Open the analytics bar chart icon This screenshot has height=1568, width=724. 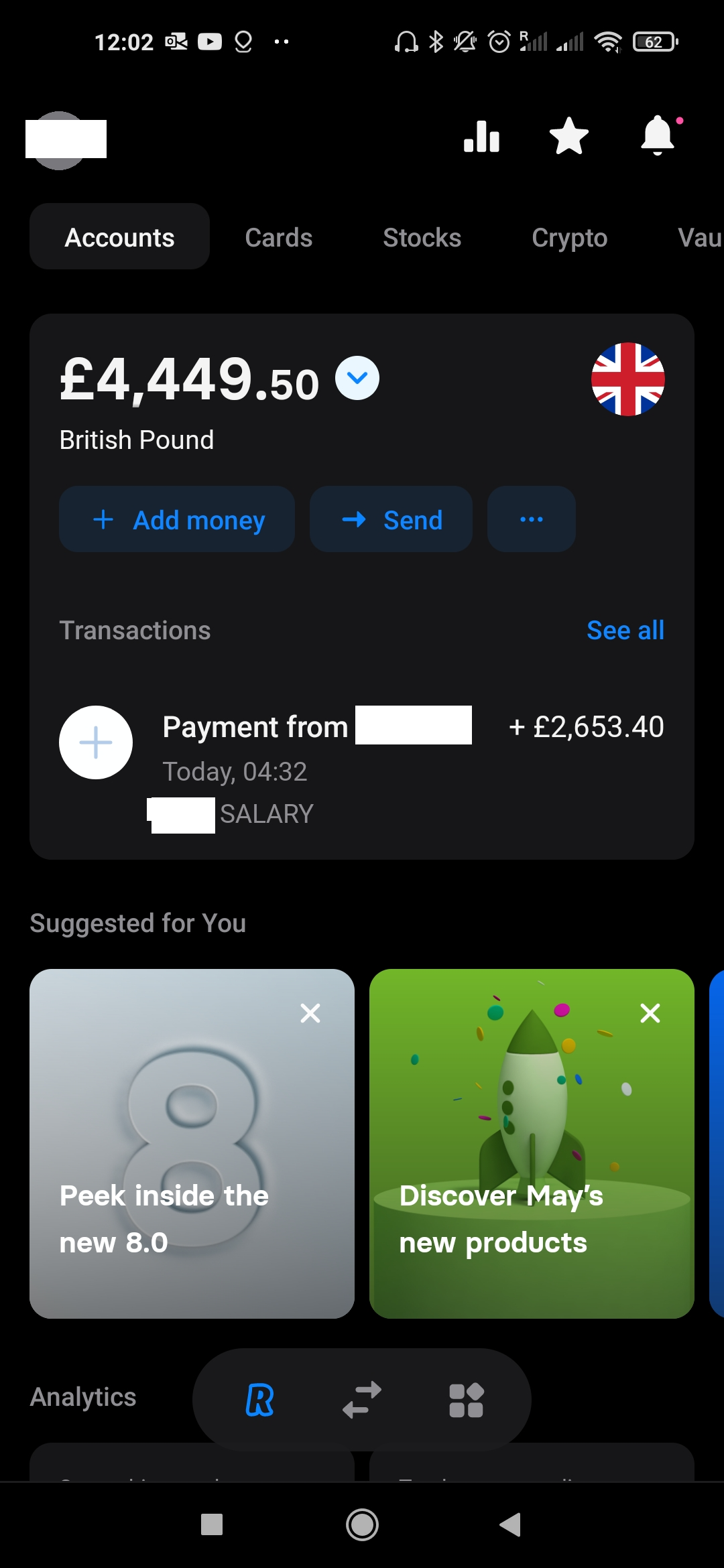tap(481, 137)
